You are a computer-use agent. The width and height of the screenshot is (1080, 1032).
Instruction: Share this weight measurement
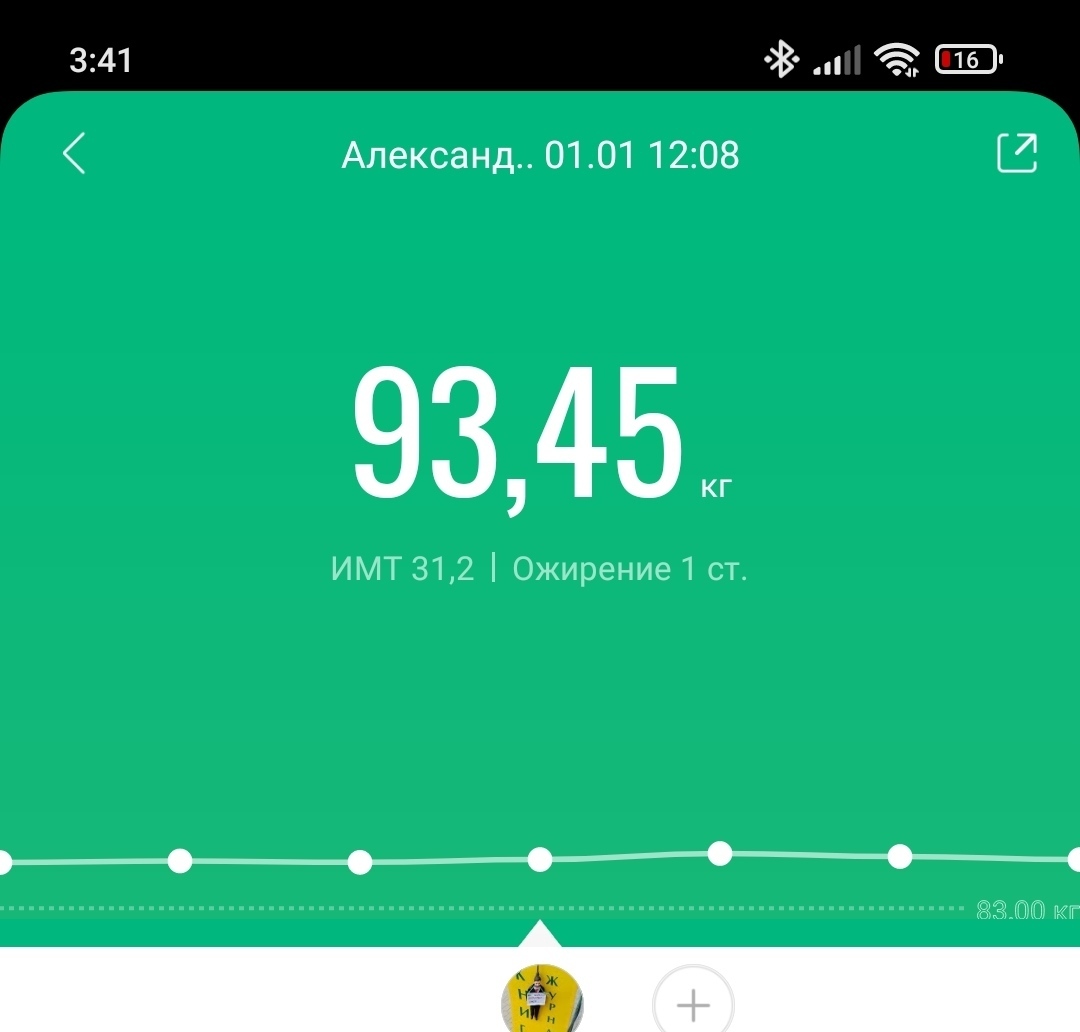1017,154
